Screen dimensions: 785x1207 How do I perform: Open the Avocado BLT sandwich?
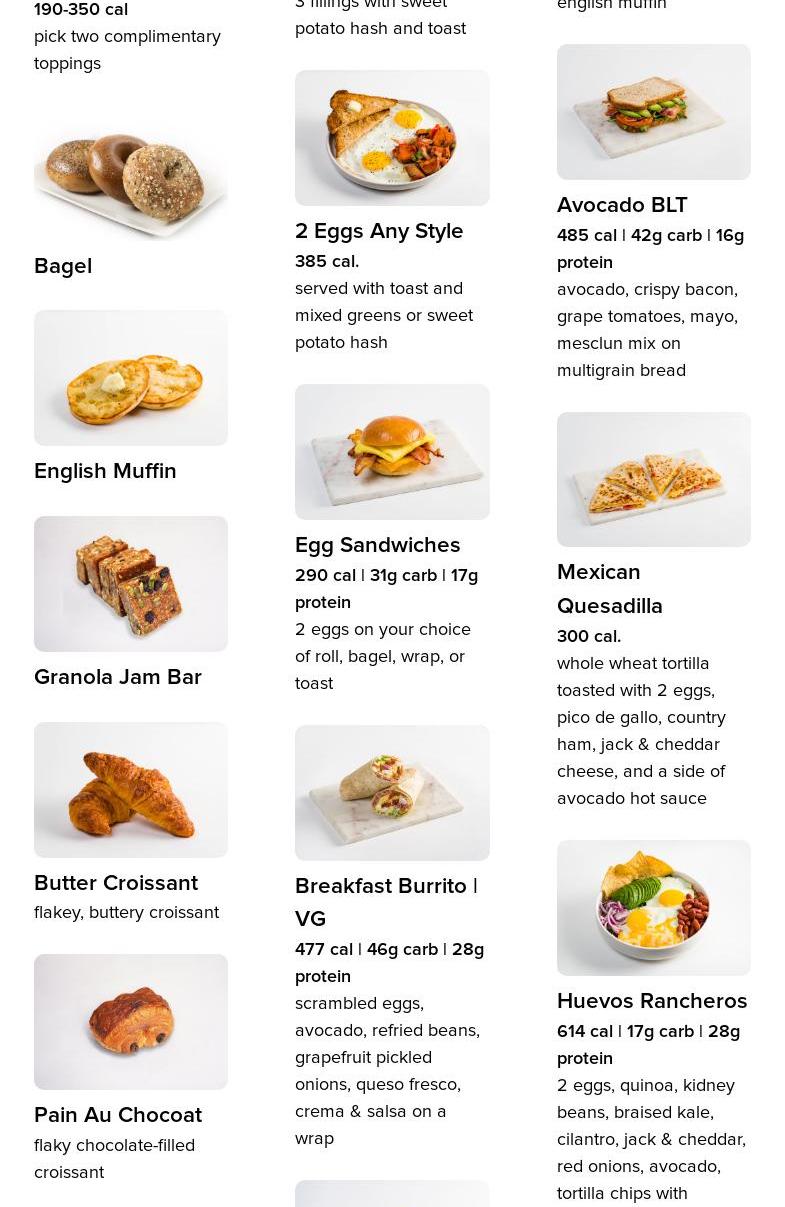click(x=653, y=112)
